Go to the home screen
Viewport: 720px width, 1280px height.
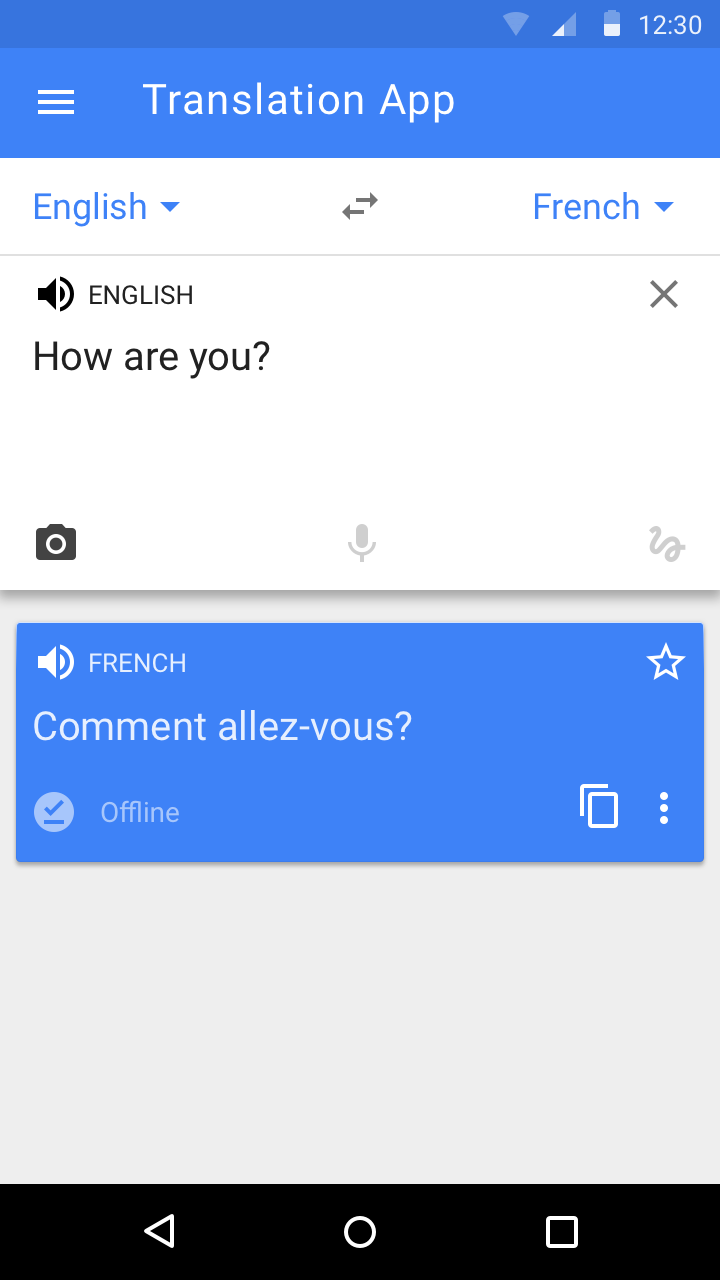(x=360, y=1231)
